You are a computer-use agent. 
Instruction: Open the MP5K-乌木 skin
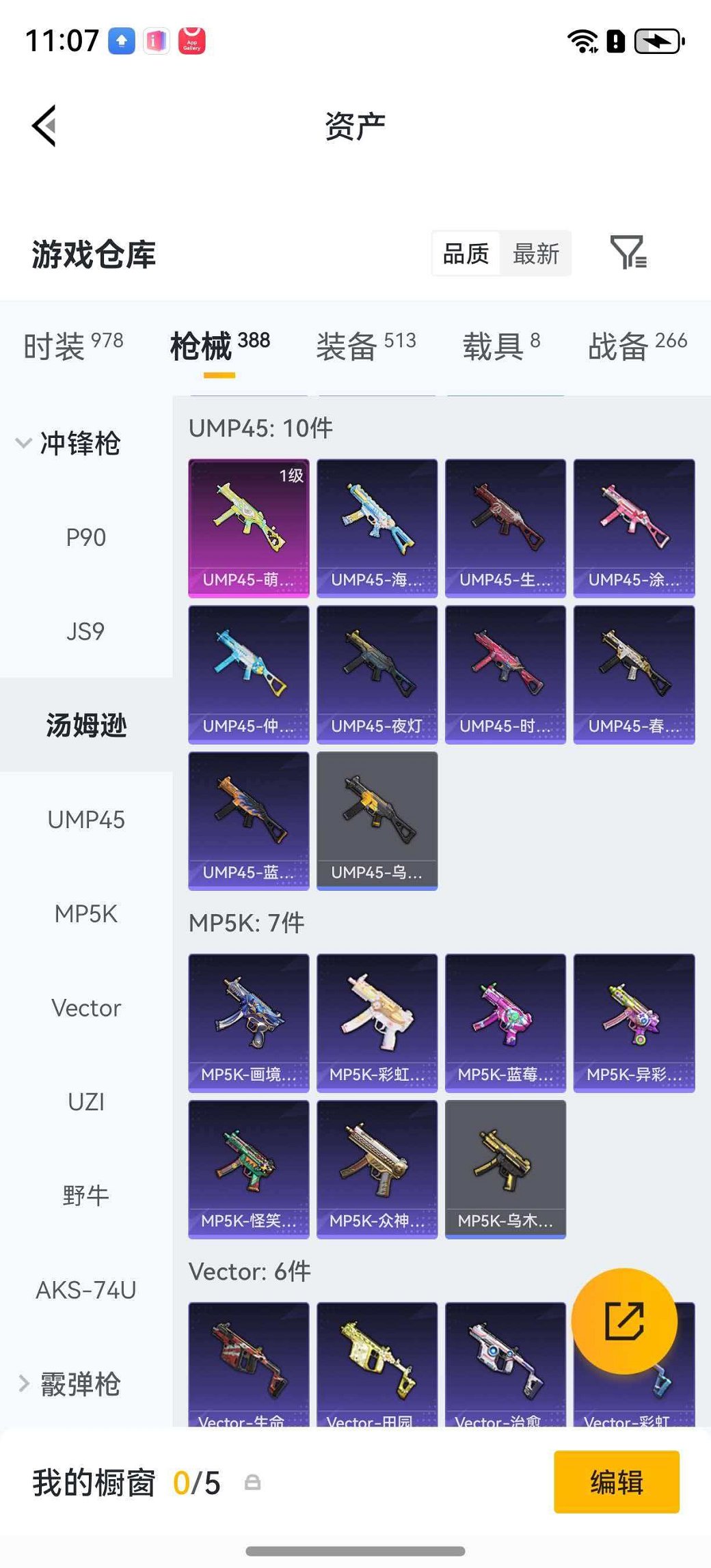click(505, 1169)
